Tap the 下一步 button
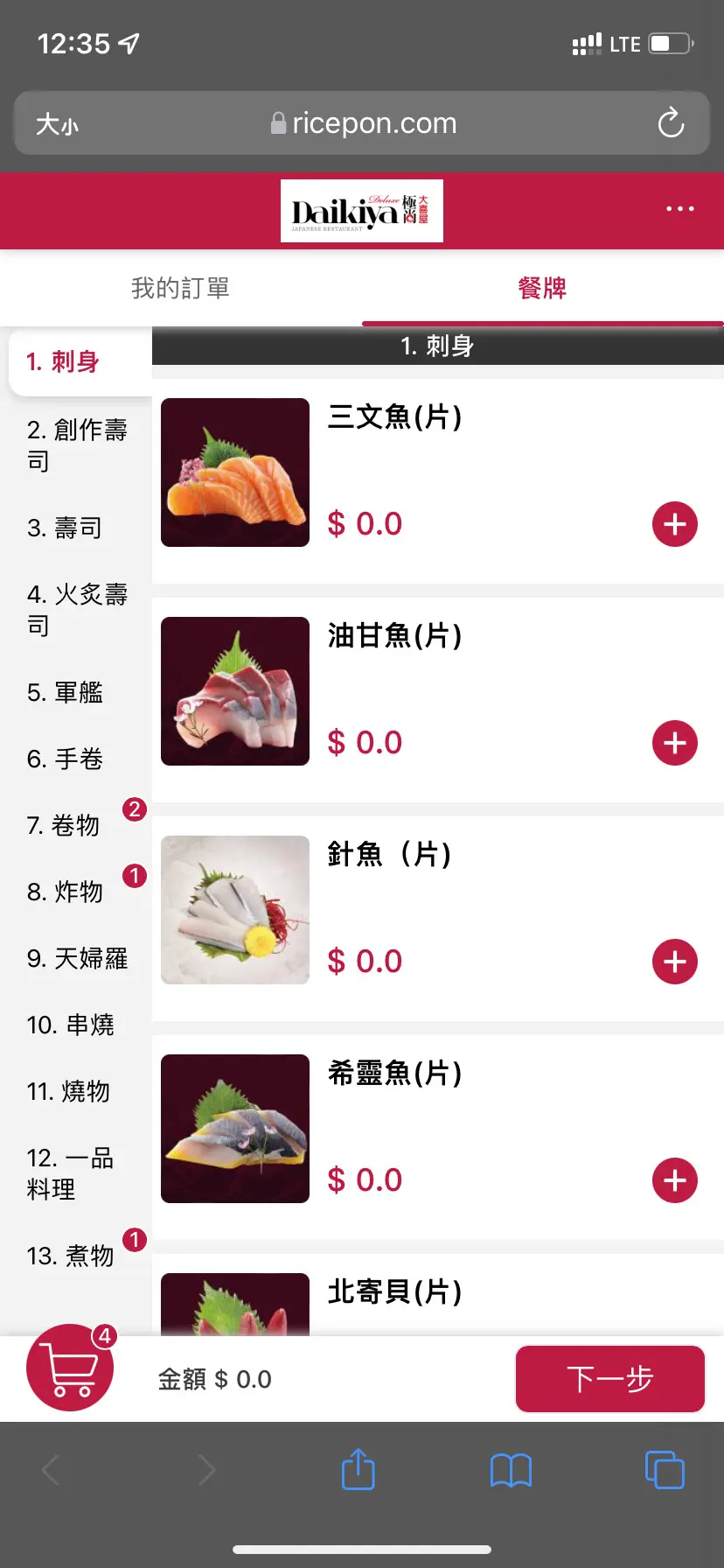This screenshot has height=1568, width=724. (609, 1379)
